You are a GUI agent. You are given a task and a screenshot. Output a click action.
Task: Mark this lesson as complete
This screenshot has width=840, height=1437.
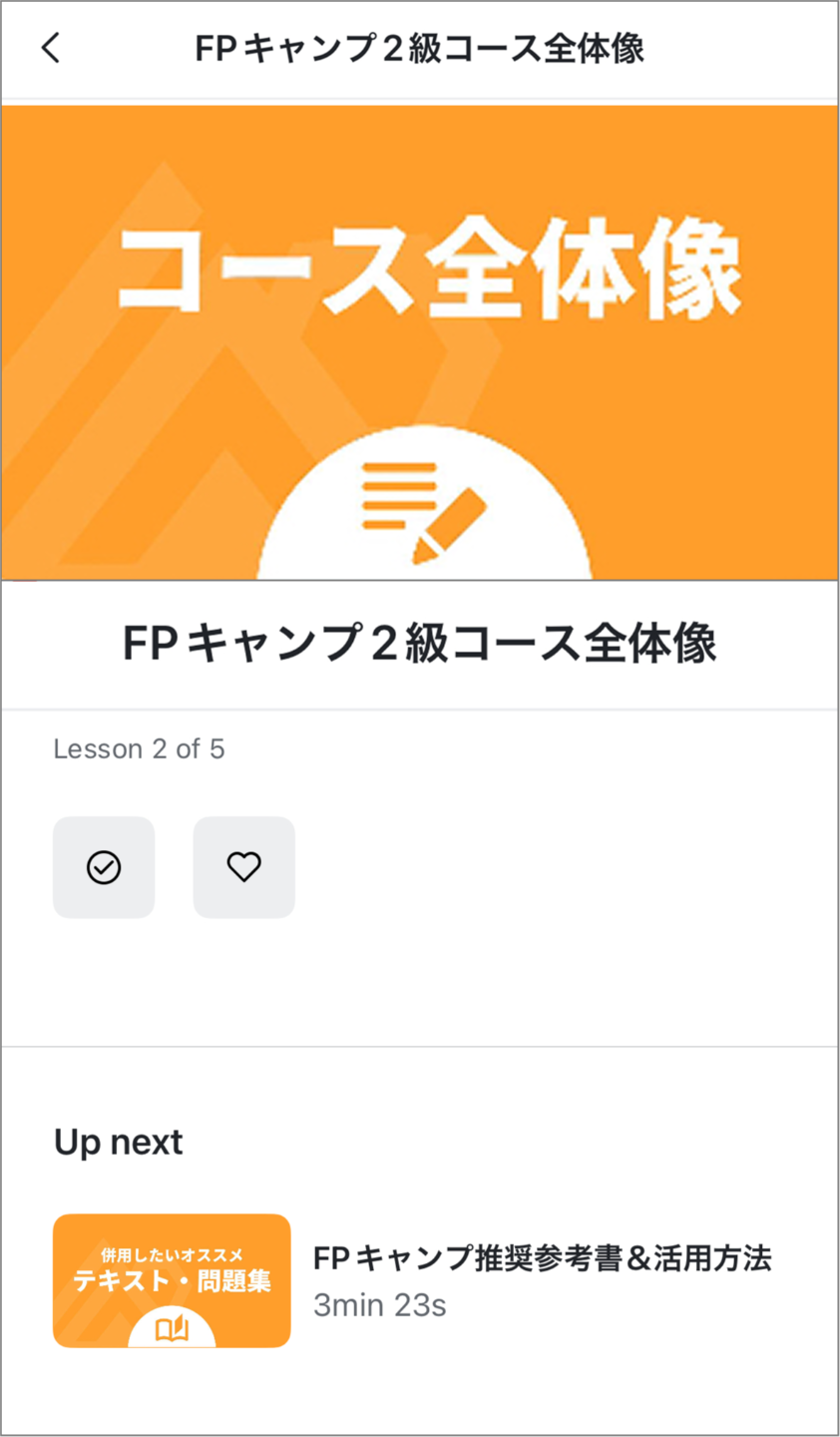point(104,867)
